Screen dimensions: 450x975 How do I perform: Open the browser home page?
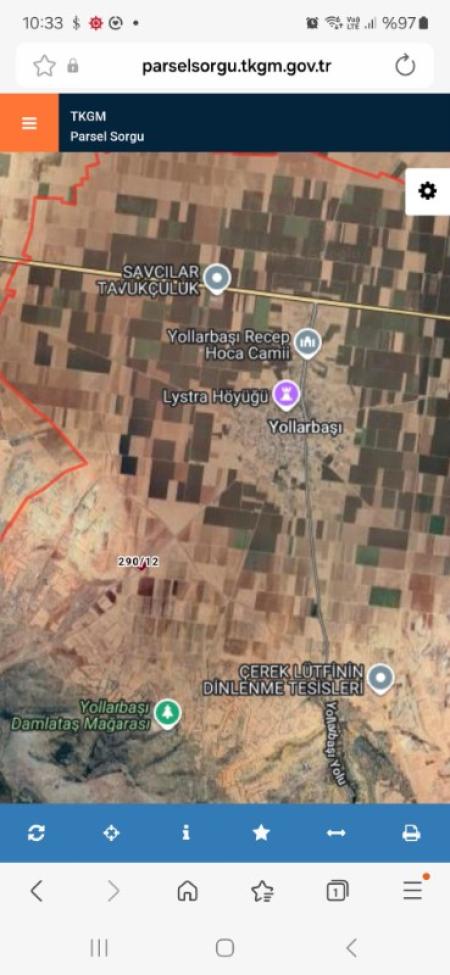coord(187,891)
